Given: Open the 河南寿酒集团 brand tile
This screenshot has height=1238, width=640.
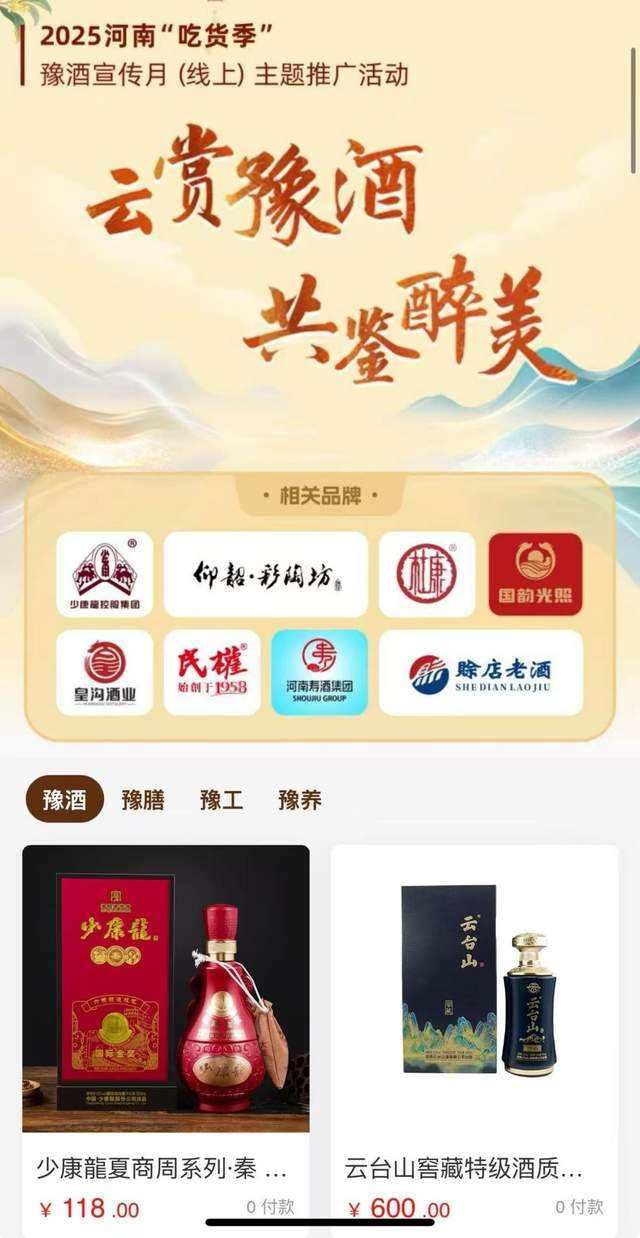Looking at the screenshot, I should [x=319, y=672].
